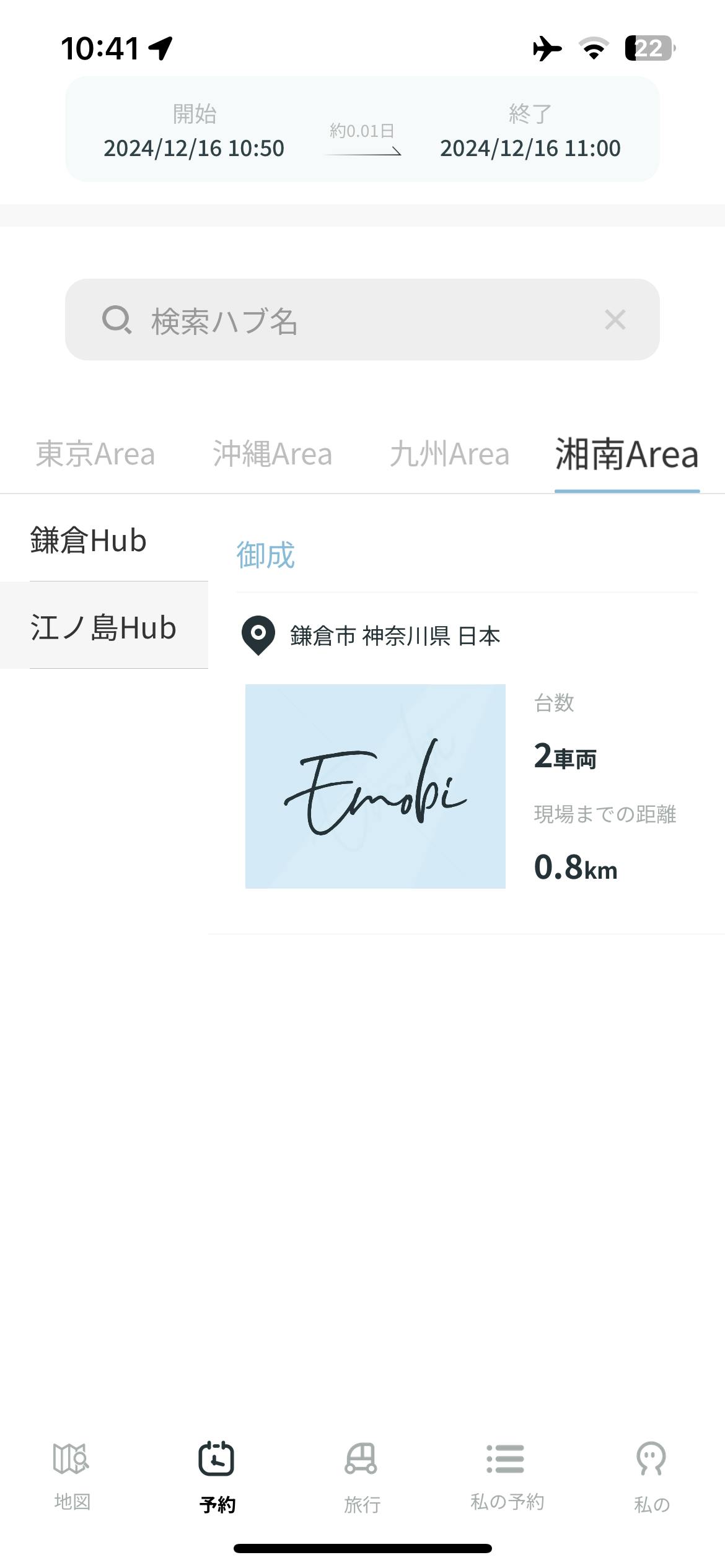
Task: Clear the hub search field
Action: 615,320
